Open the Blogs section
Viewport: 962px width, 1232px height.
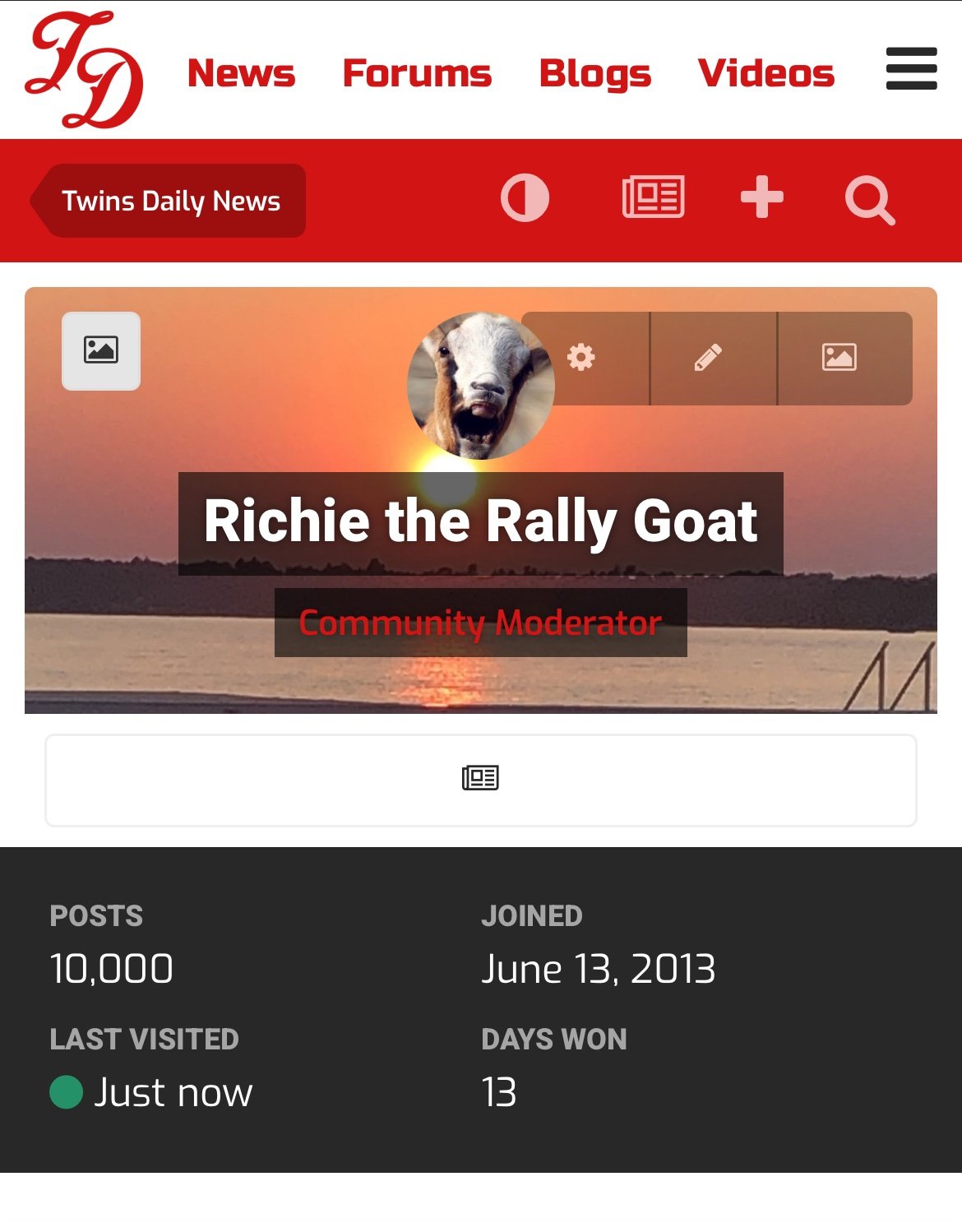click(594, 73)
